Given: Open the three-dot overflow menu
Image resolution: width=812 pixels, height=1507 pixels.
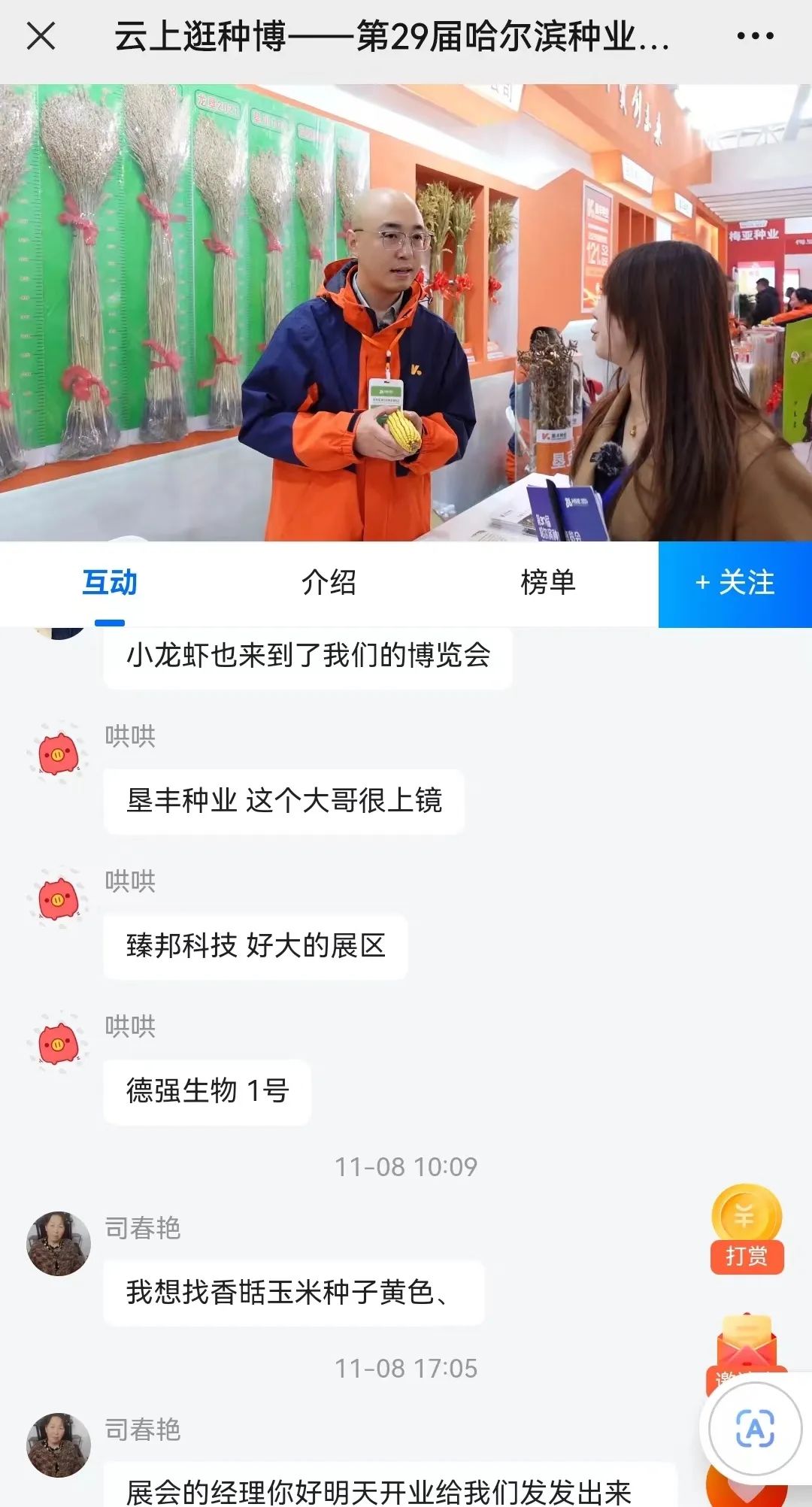Looking at the screenshot, I should pos(755,35).
